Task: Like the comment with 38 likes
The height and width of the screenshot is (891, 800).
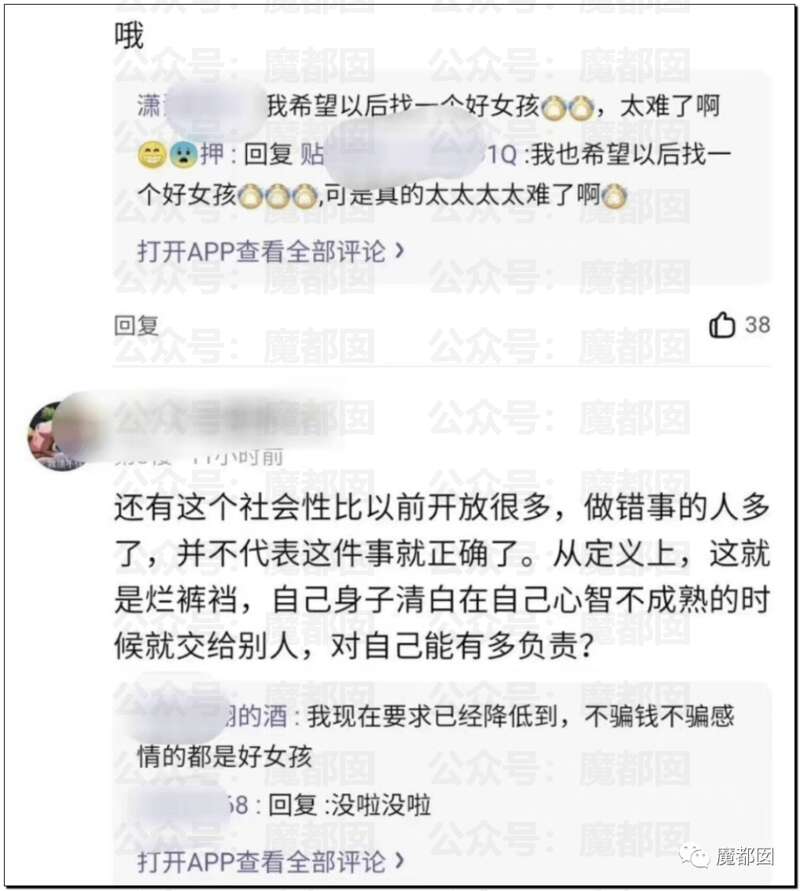Action: (x=723, y=325)
